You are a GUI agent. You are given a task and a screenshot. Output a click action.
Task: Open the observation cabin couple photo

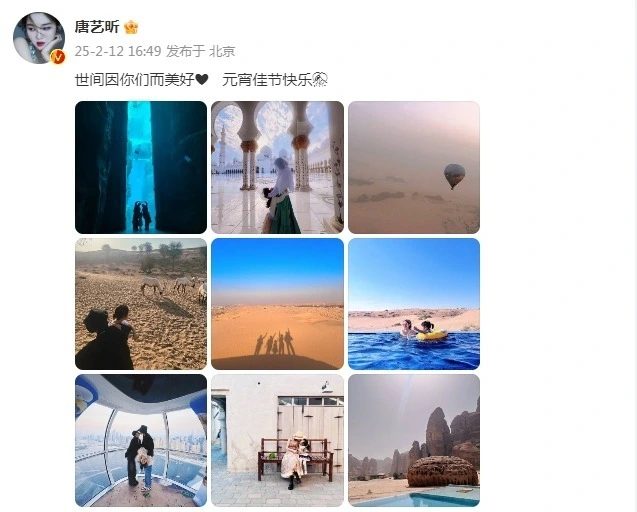coord(141,440)
